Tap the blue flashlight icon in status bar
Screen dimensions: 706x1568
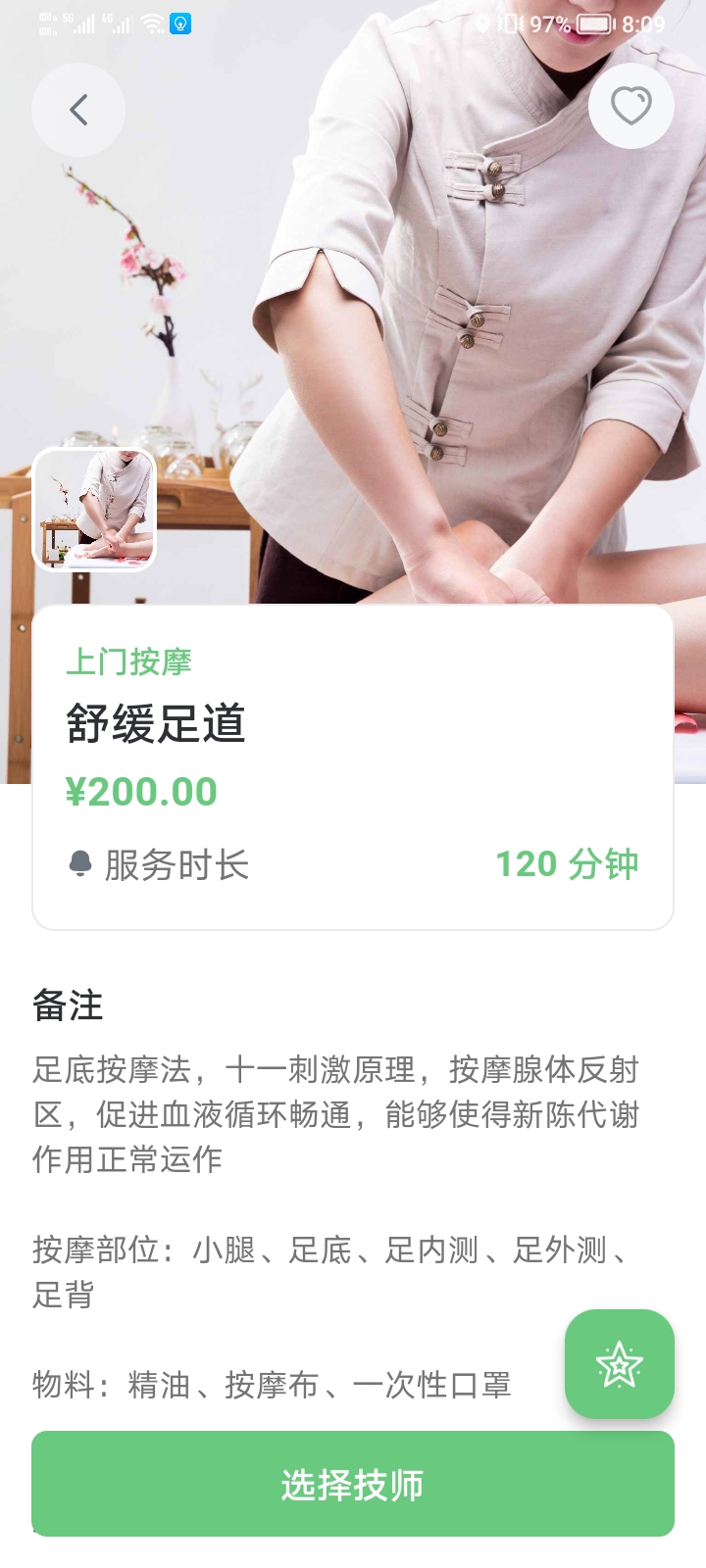pyautogui.click(x=179, y=24)
